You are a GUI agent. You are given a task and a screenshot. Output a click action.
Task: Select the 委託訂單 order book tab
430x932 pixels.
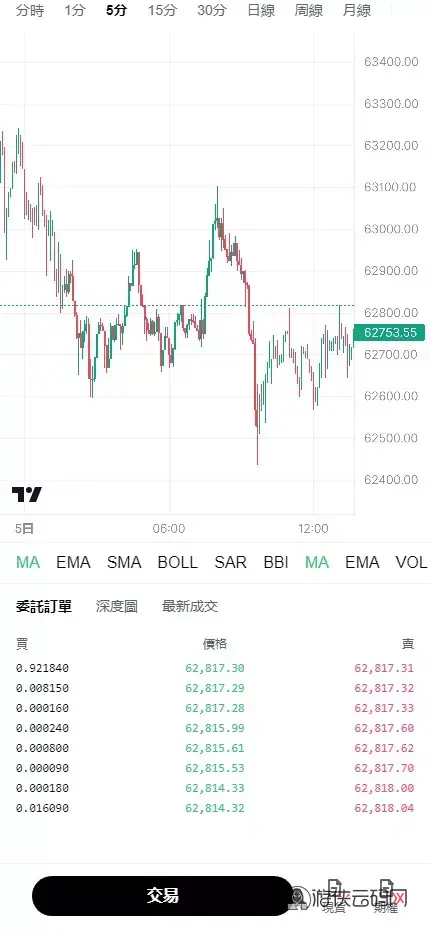tap(44, 606)
